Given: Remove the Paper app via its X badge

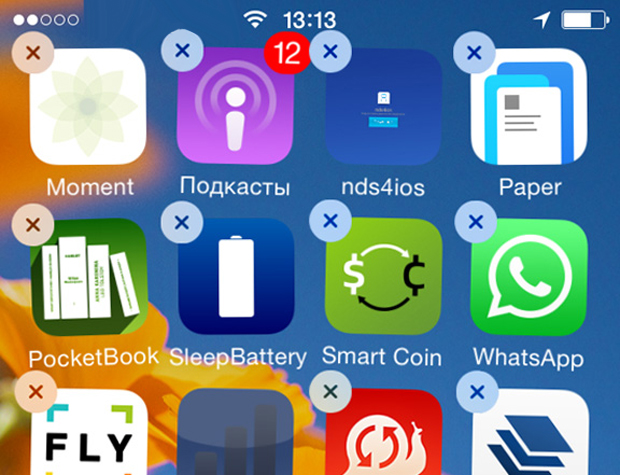Looking at the screenshot, I should point(475,50).
